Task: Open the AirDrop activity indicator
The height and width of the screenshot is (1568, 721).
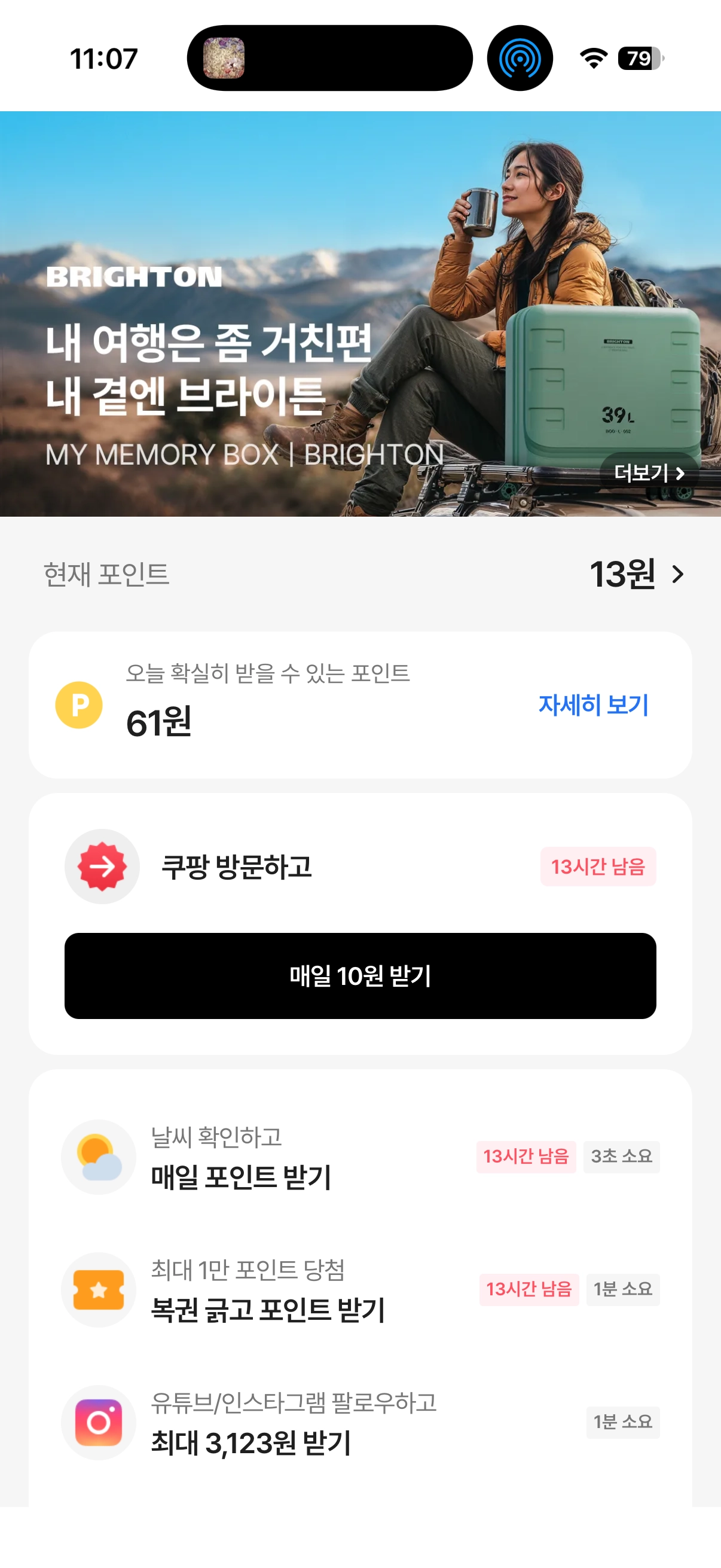Action: point(520,59)
